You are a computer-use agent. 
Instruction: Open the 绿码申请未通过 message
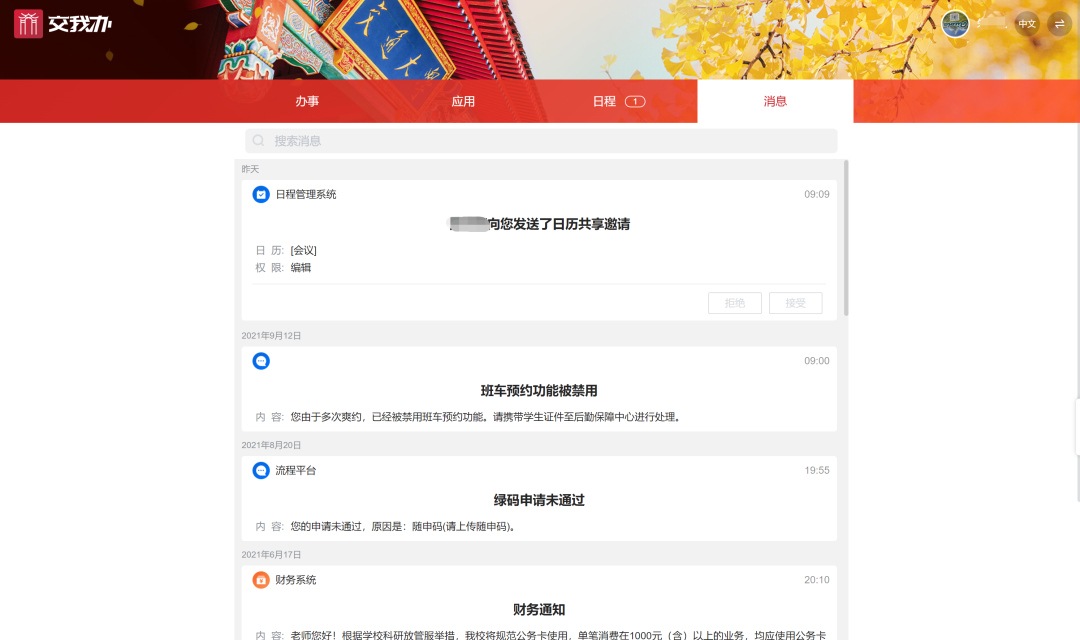[539, 500]
